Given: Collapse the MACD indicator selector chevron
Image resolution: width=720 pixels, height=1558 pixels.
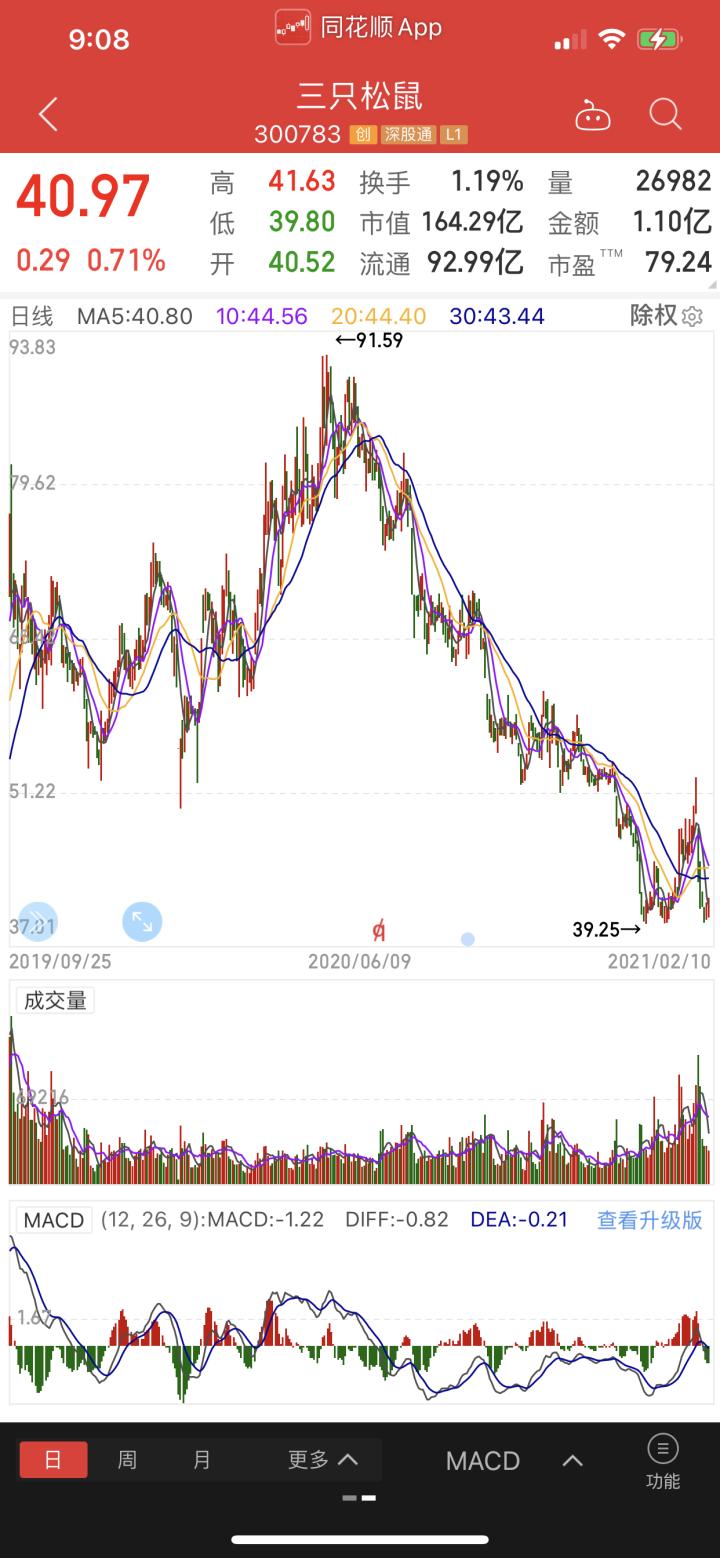Looking at the screenshot, I should coord(571,1460).
